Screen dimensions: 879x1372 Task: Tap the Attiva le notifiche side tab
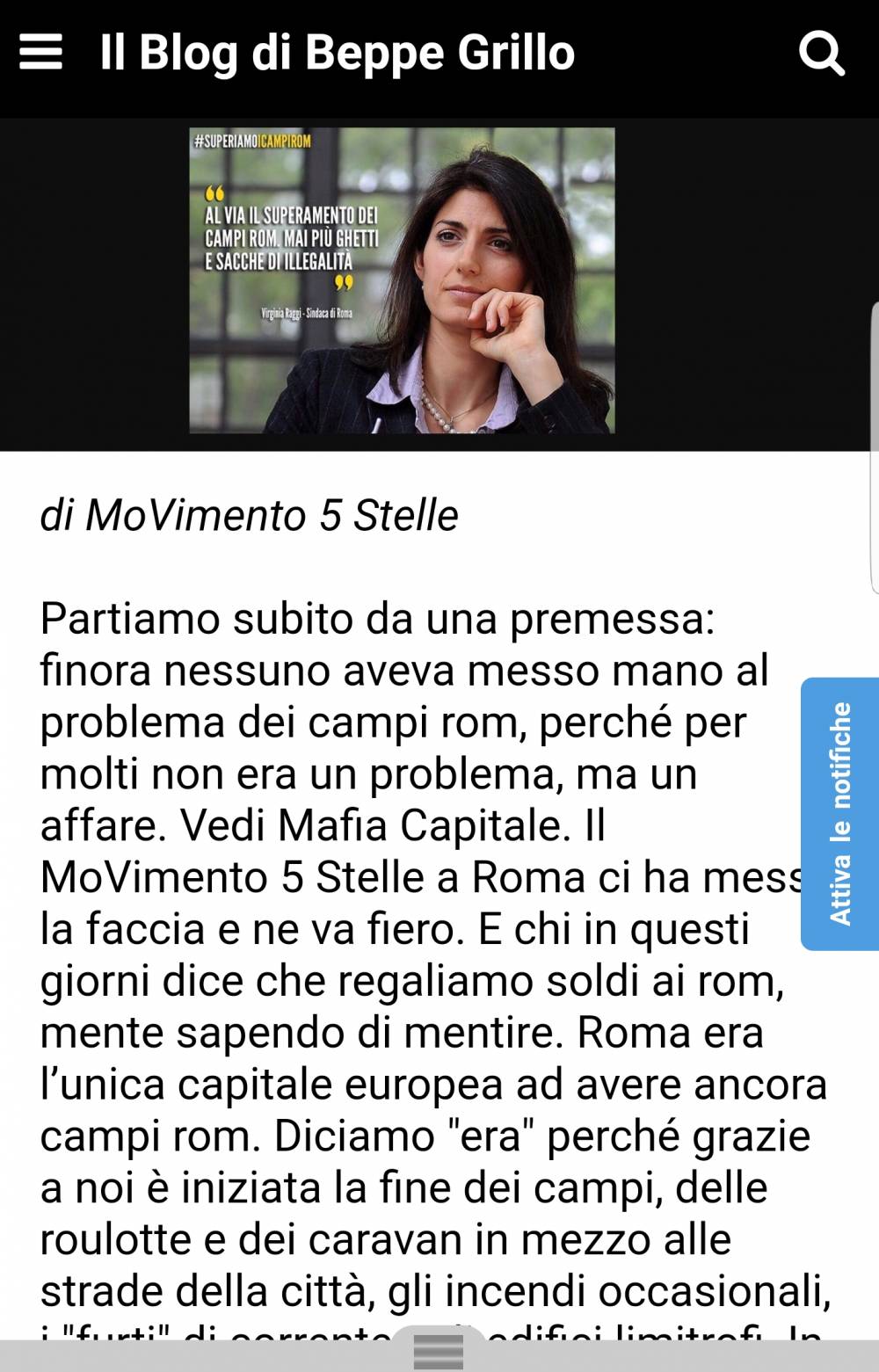pyautogui.click(x=839, y=813)
